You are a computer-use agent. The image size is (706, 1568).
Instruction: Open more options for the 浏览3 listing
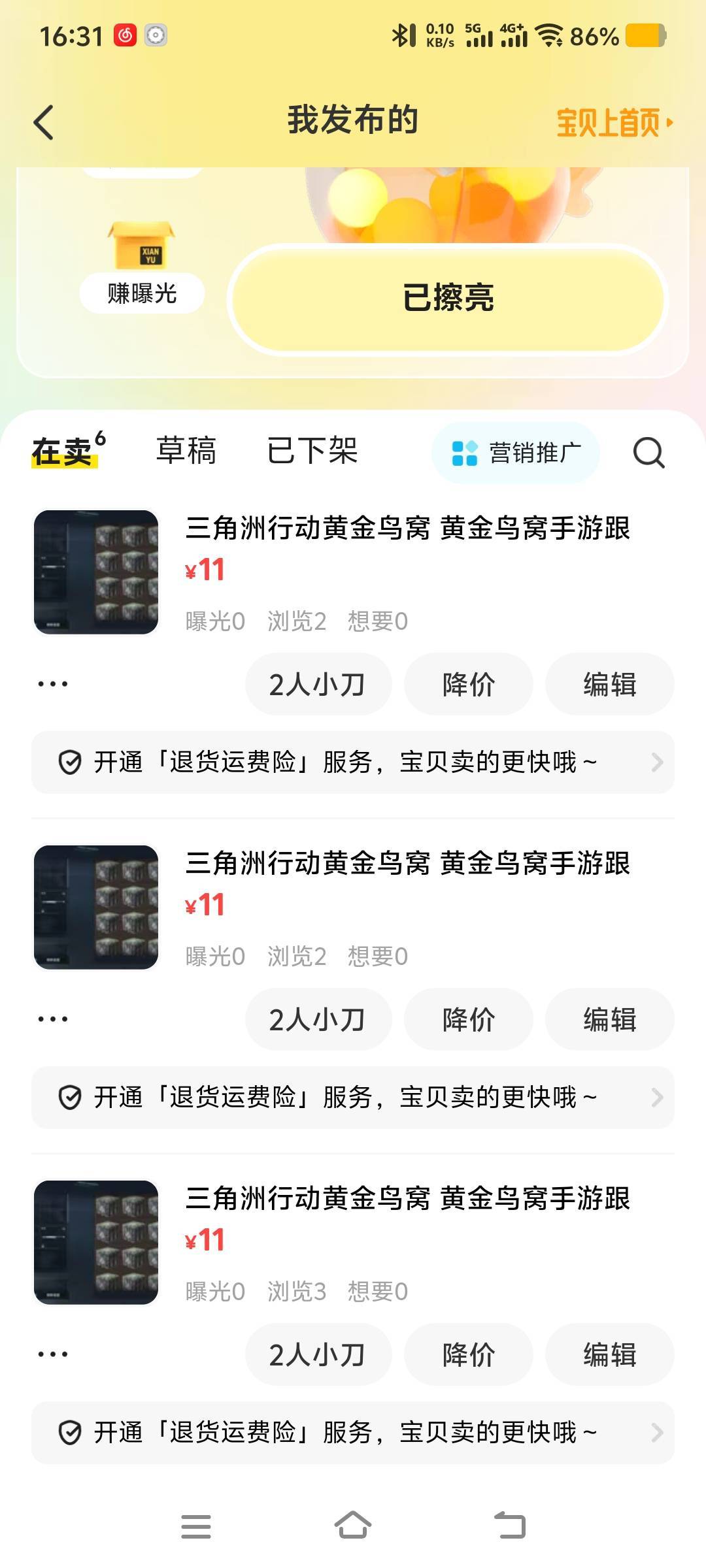[x=52, y=1355]
